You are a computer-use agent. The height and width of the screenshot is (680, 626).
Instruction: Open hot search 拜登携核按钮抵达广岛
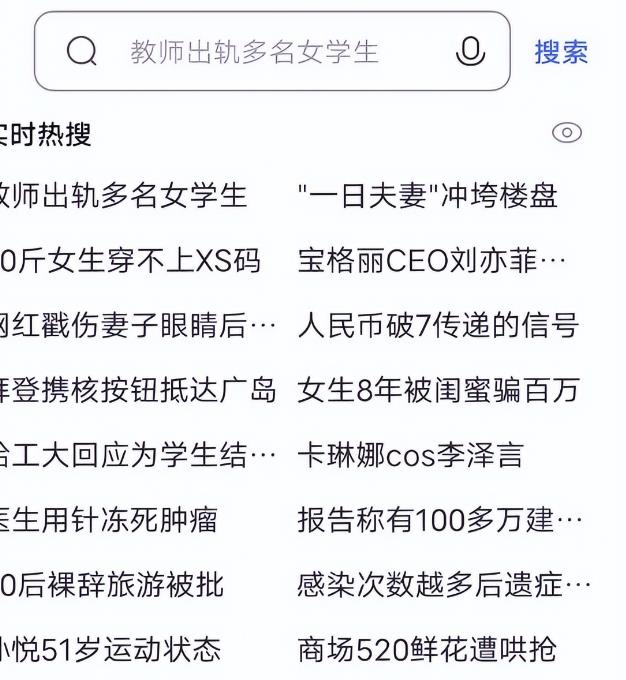[137, 390]
